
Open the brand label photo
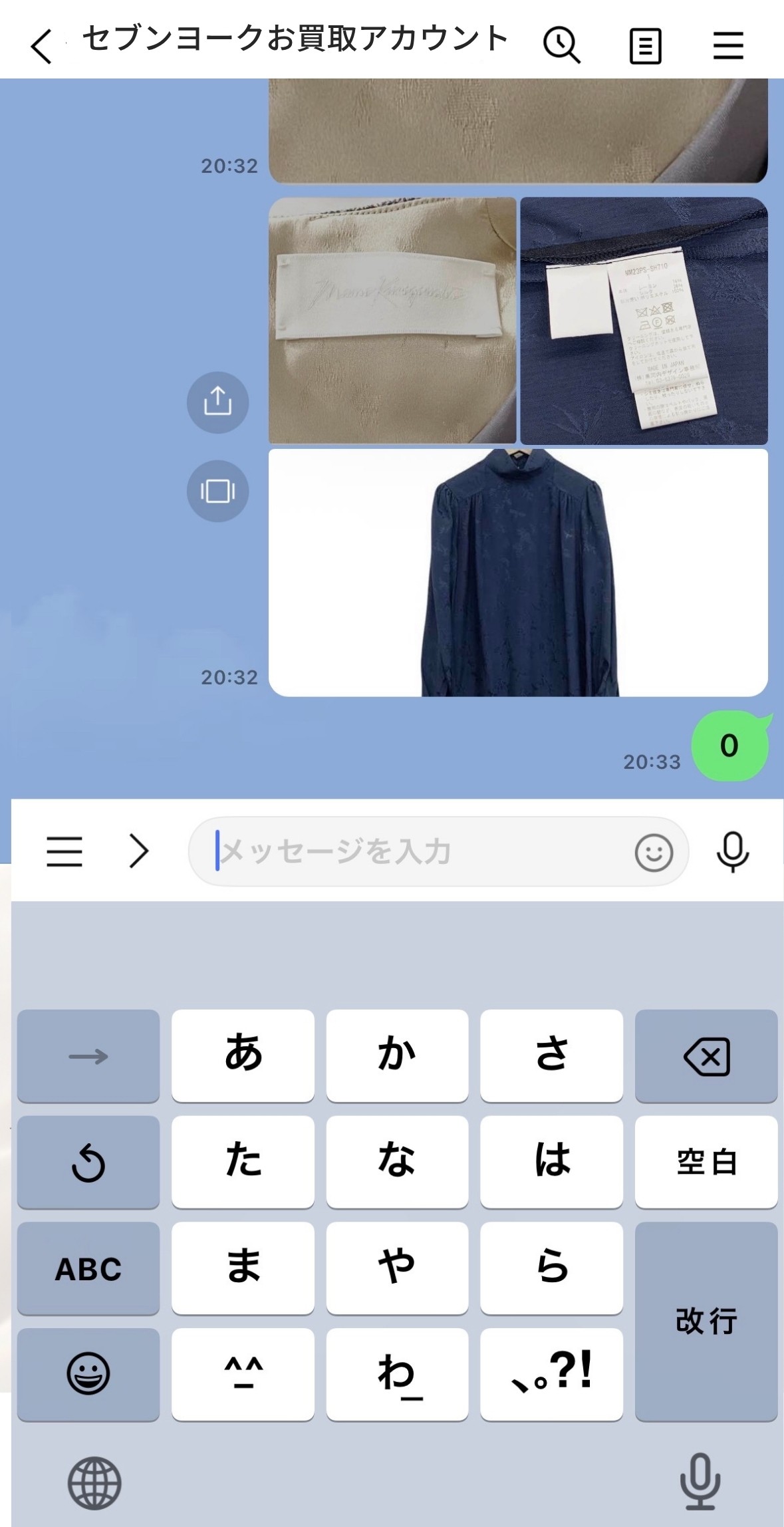(x=392, y=321)
